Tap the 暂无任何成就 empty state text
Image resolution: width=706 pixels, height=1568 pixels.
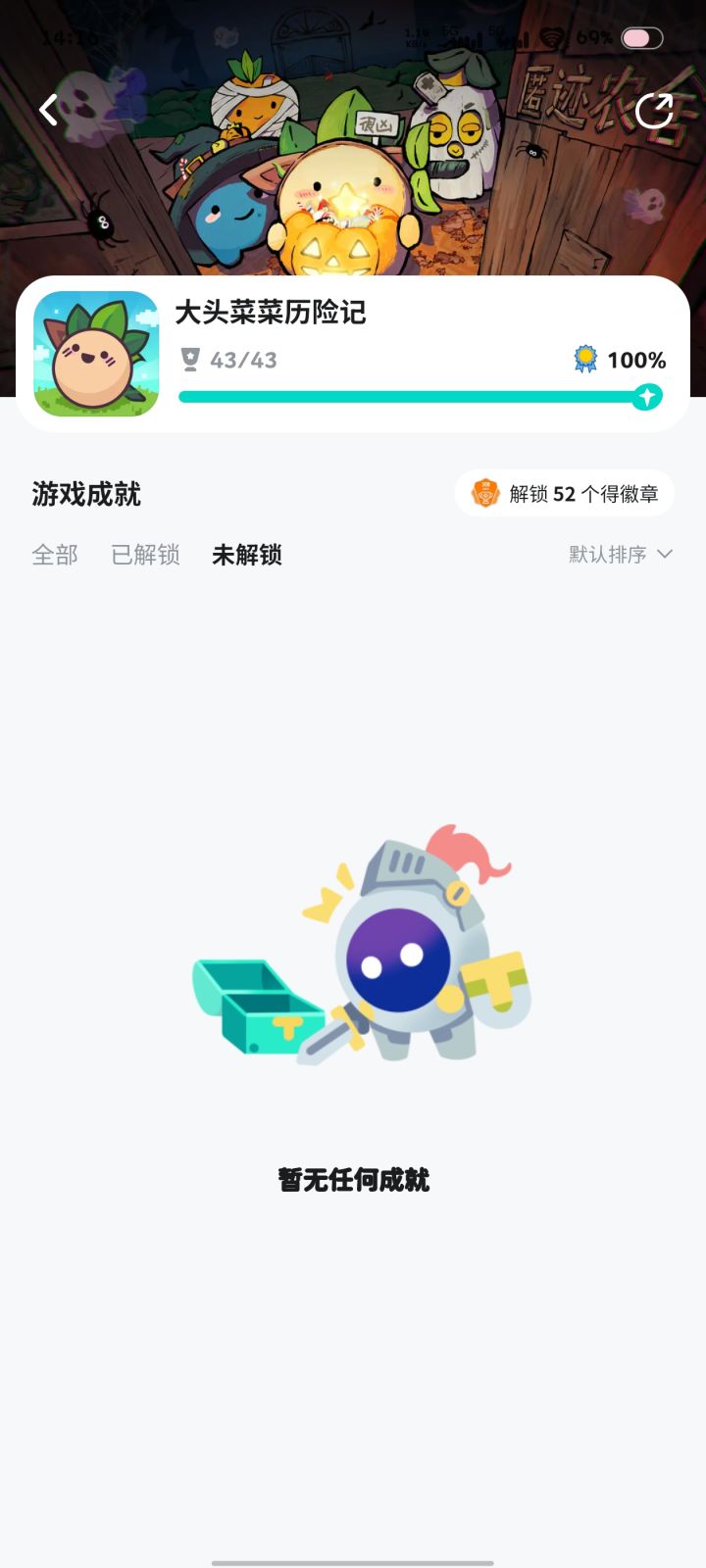click(x=353, y=1180)
